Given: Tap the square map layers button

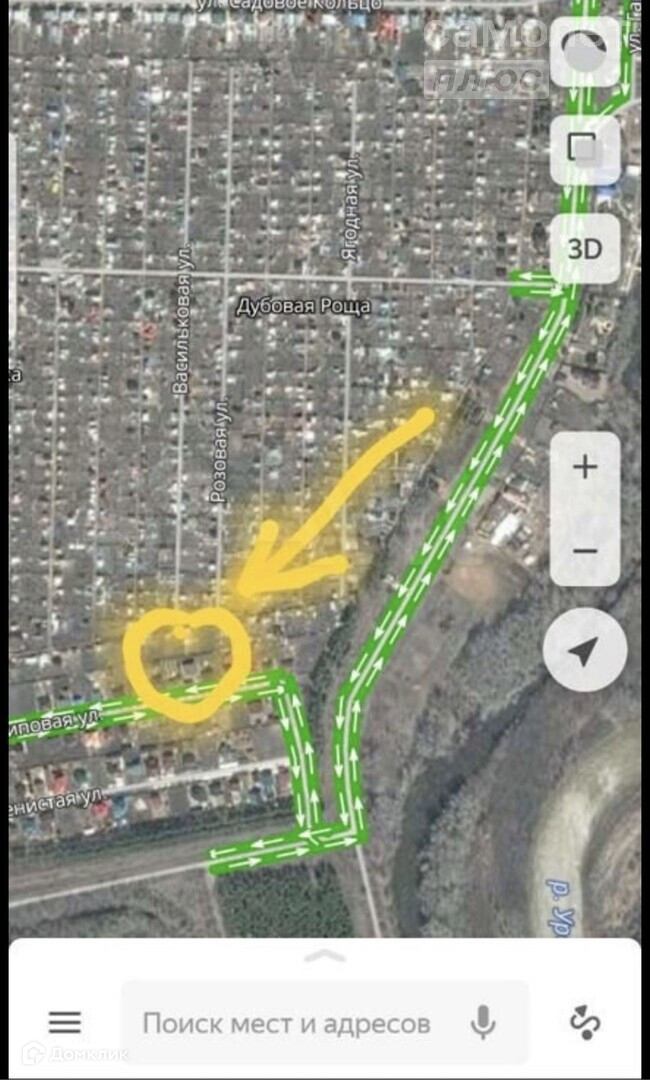Looking at the screenshot, I should coord(583,149).
